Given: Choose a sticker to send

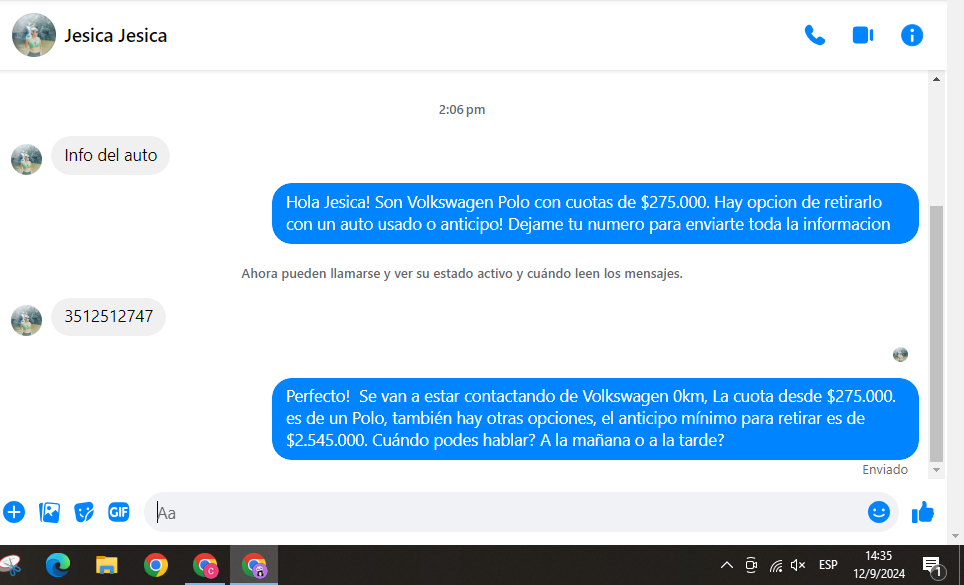Looking at the screenshot, I should 84,512.
